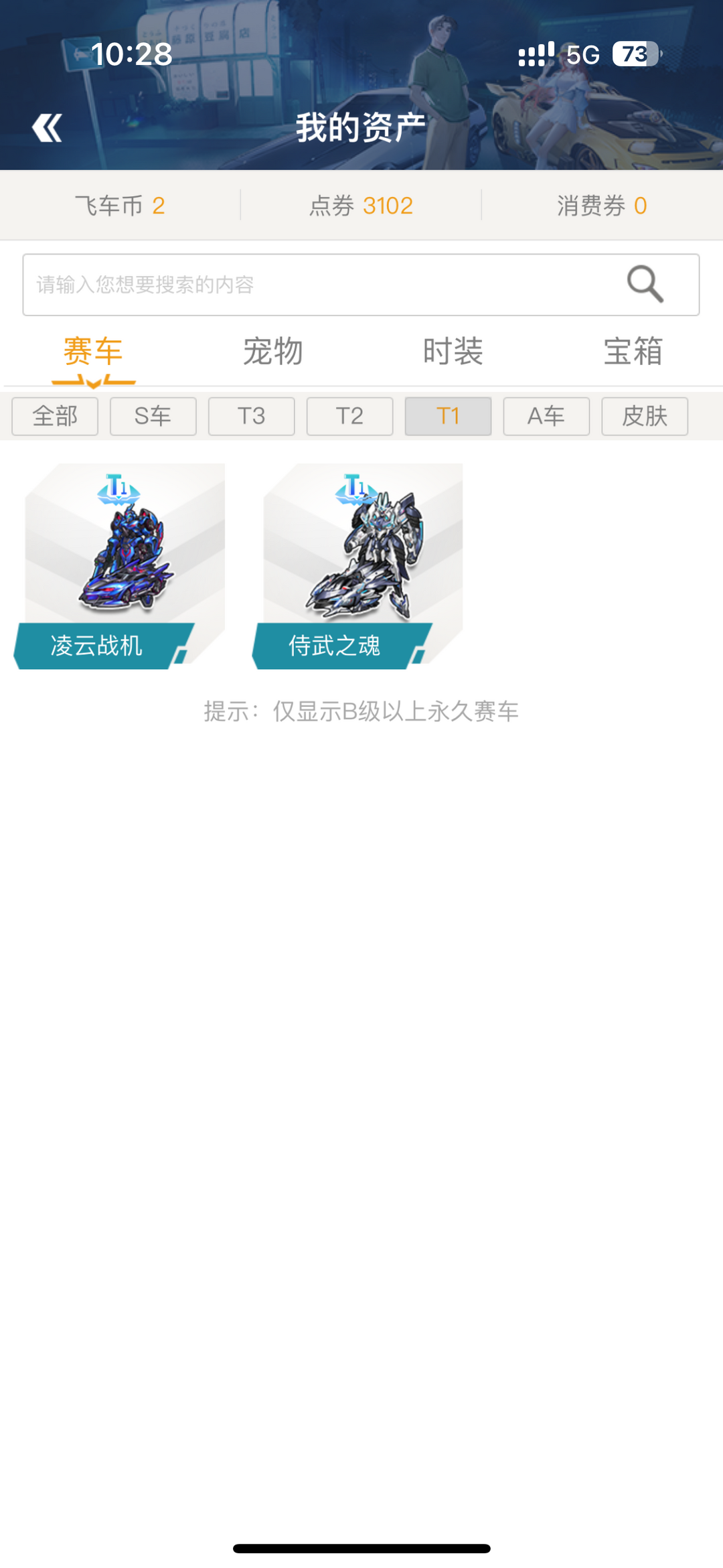Open the 凌云战机 car card
The width and height of the screenshot is (723, 1568).
tap(119, 567)
